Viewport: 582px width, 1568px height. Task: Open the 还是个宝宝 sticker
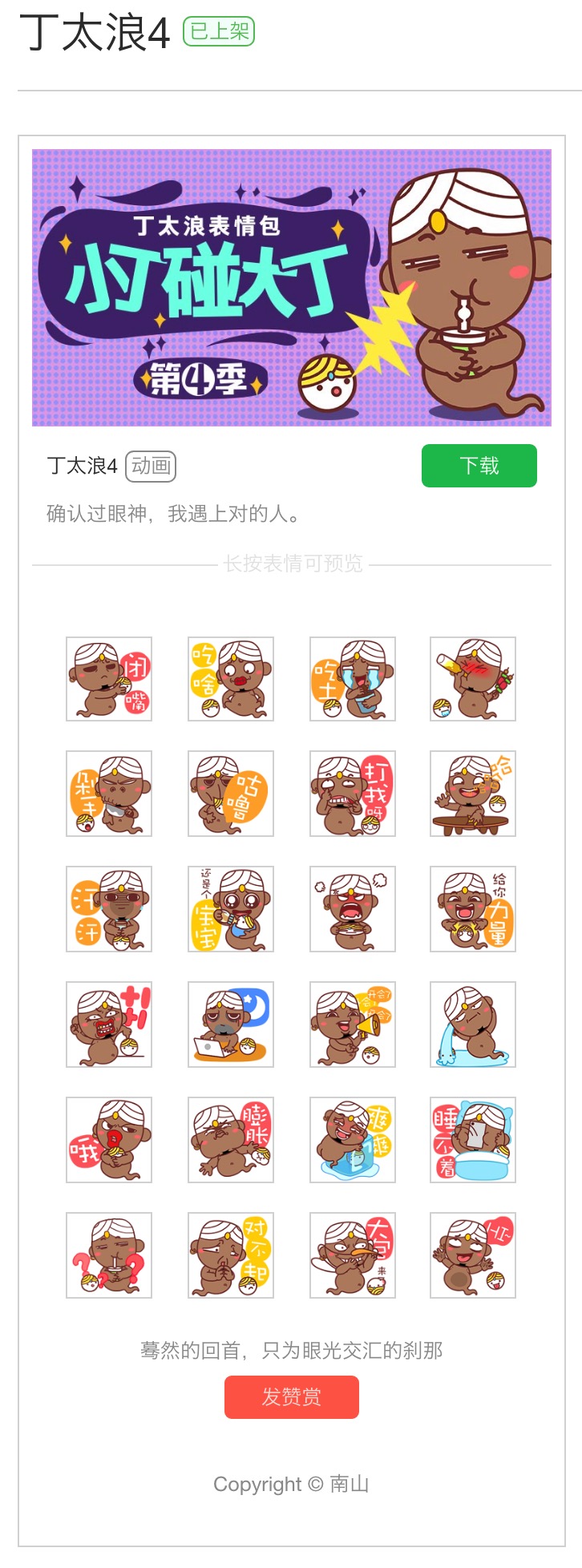231,909
